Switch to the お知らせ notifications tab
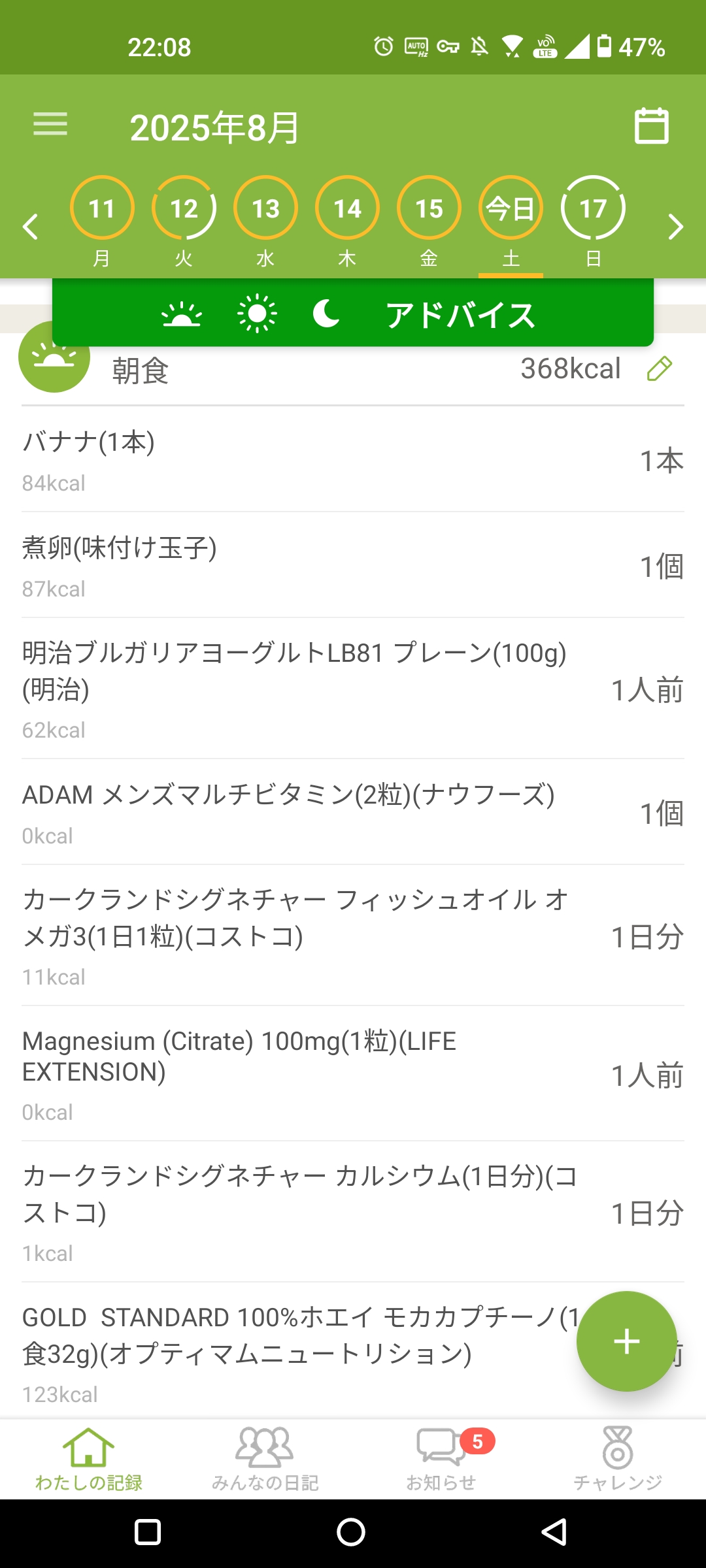706x1568 pixels. 441,1458
